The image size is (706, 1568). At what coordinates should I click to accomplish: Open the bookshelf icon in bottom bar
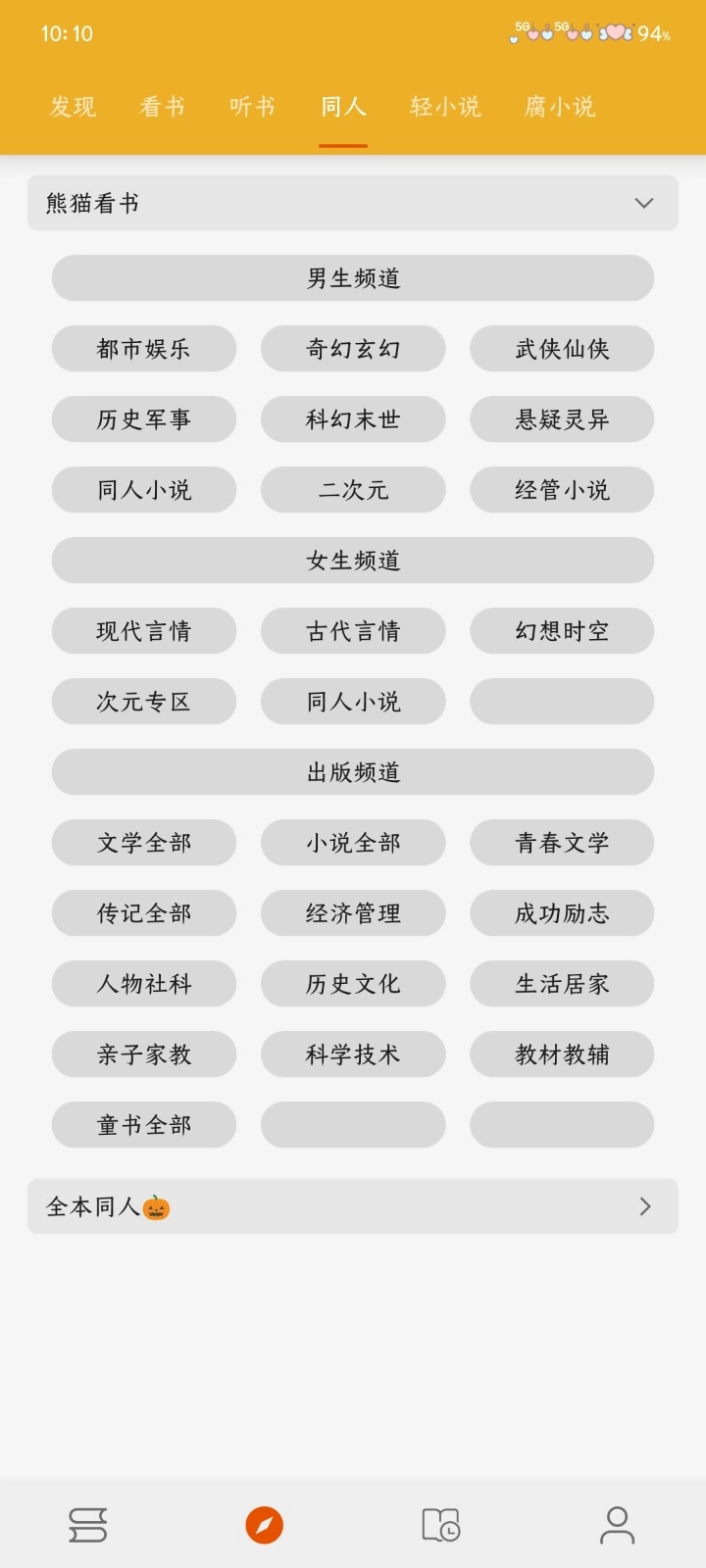pyautogui.click(x=86, y=1525)
